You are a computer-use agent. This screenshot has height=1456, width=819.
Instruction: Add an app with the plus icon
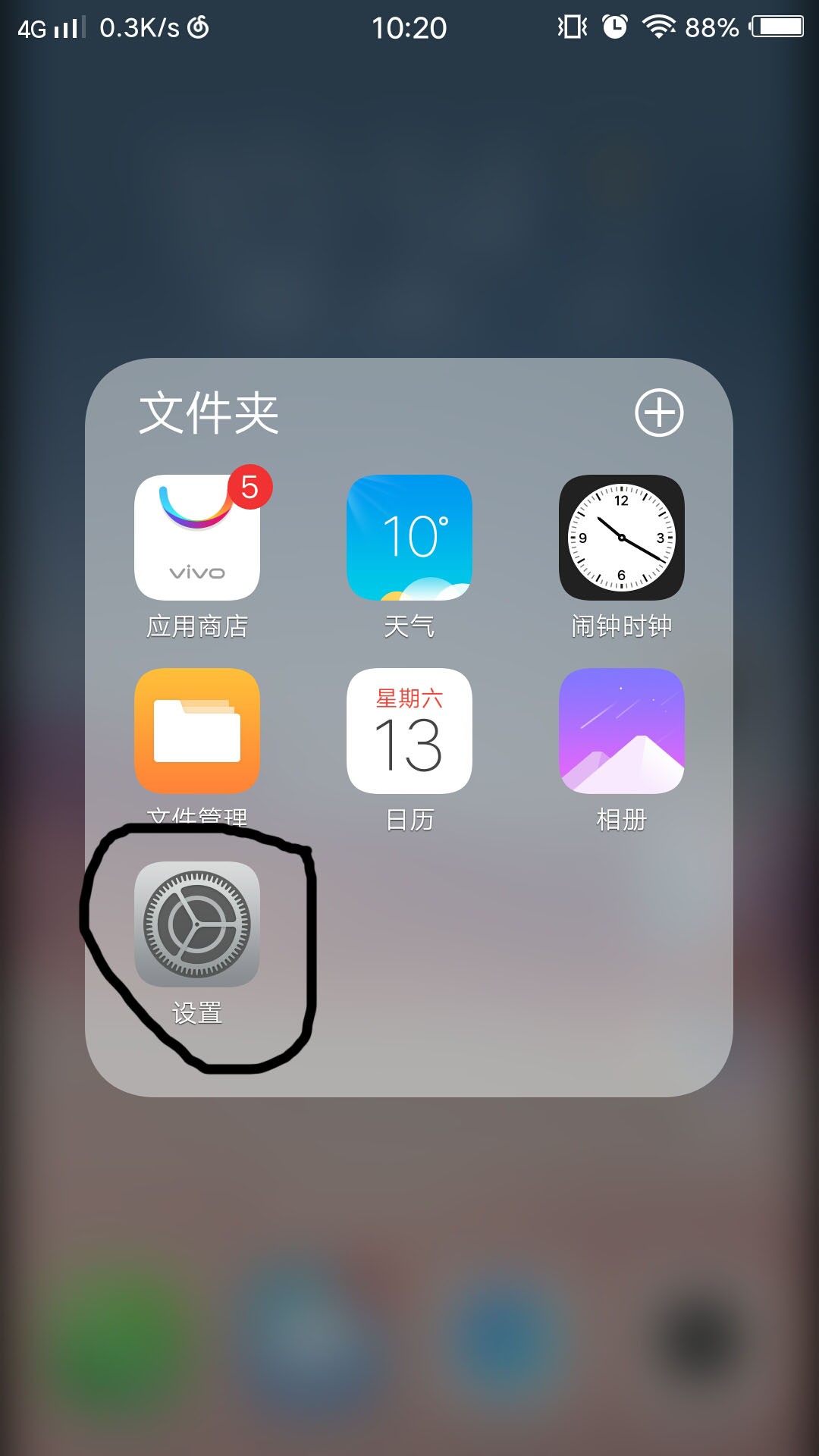[659, 413]
